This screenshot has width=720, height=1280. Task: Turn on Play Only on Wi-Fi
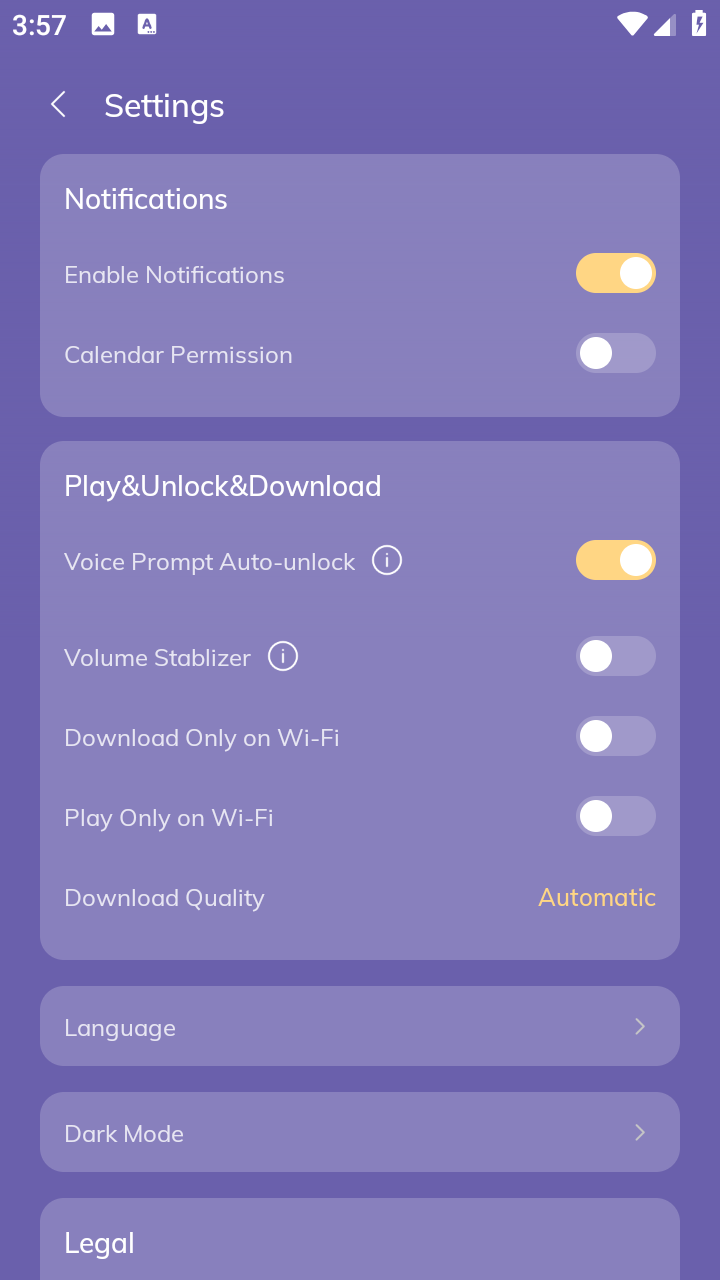(x=616, y=816)
